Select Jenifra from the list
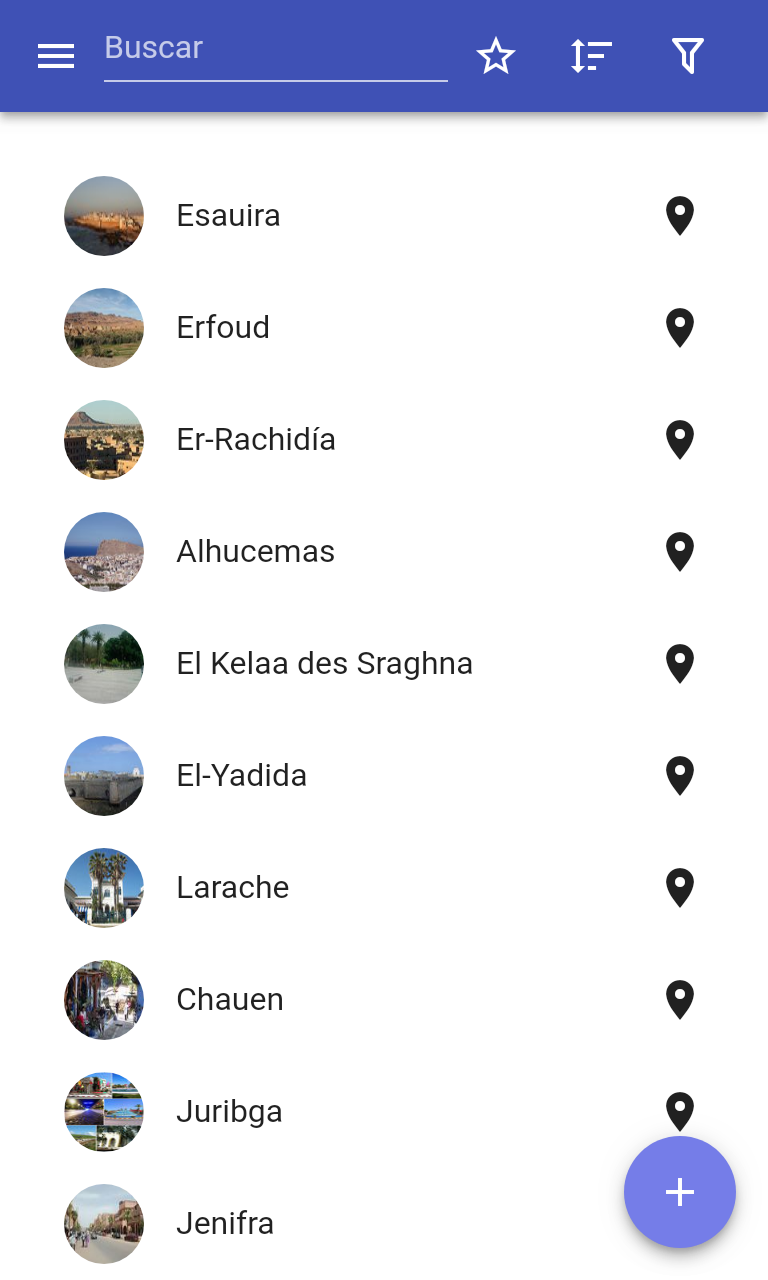 pyautogui.click(x=225, y=1224)
